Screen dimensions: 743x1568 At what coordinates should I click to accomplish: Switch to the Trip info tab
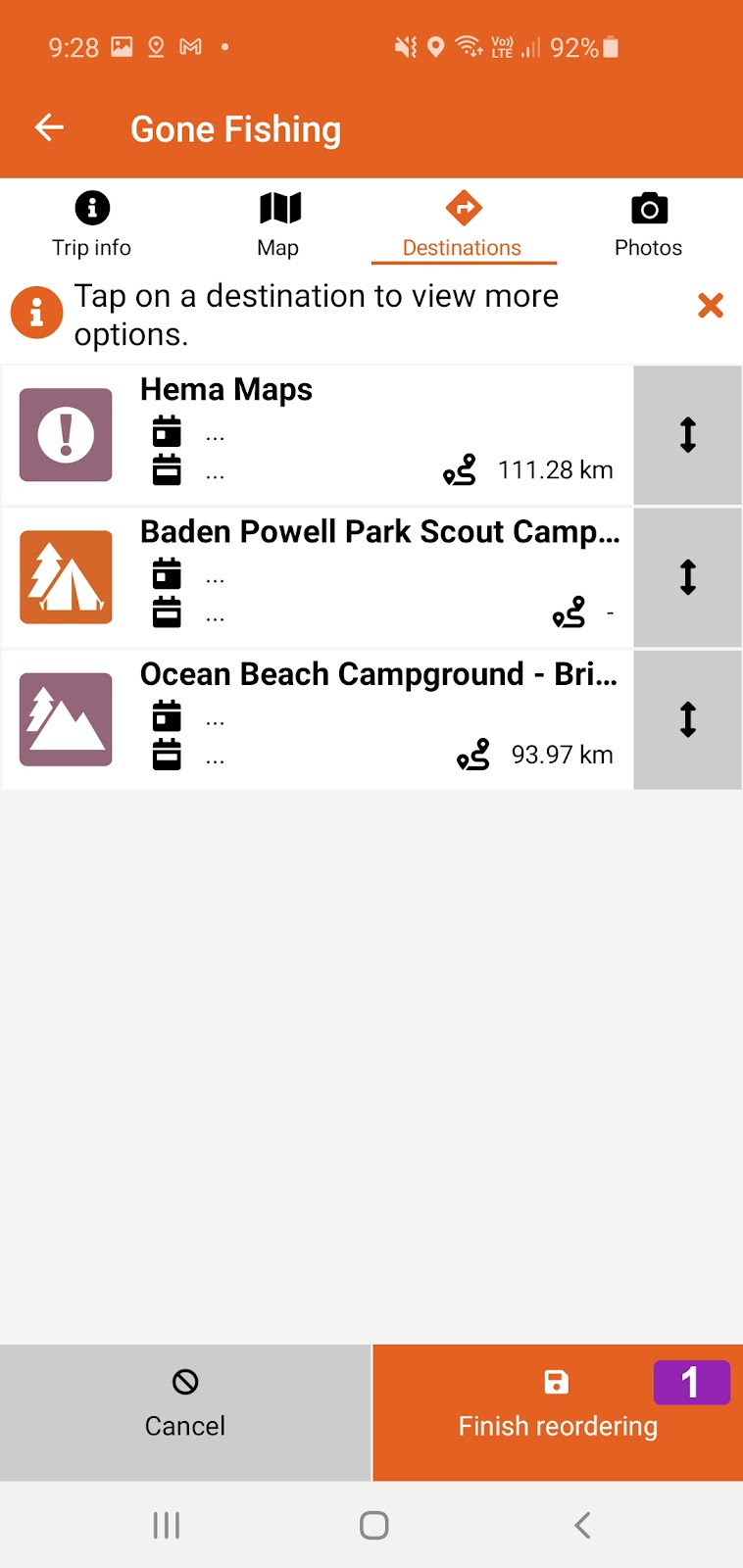pos(91,224)
